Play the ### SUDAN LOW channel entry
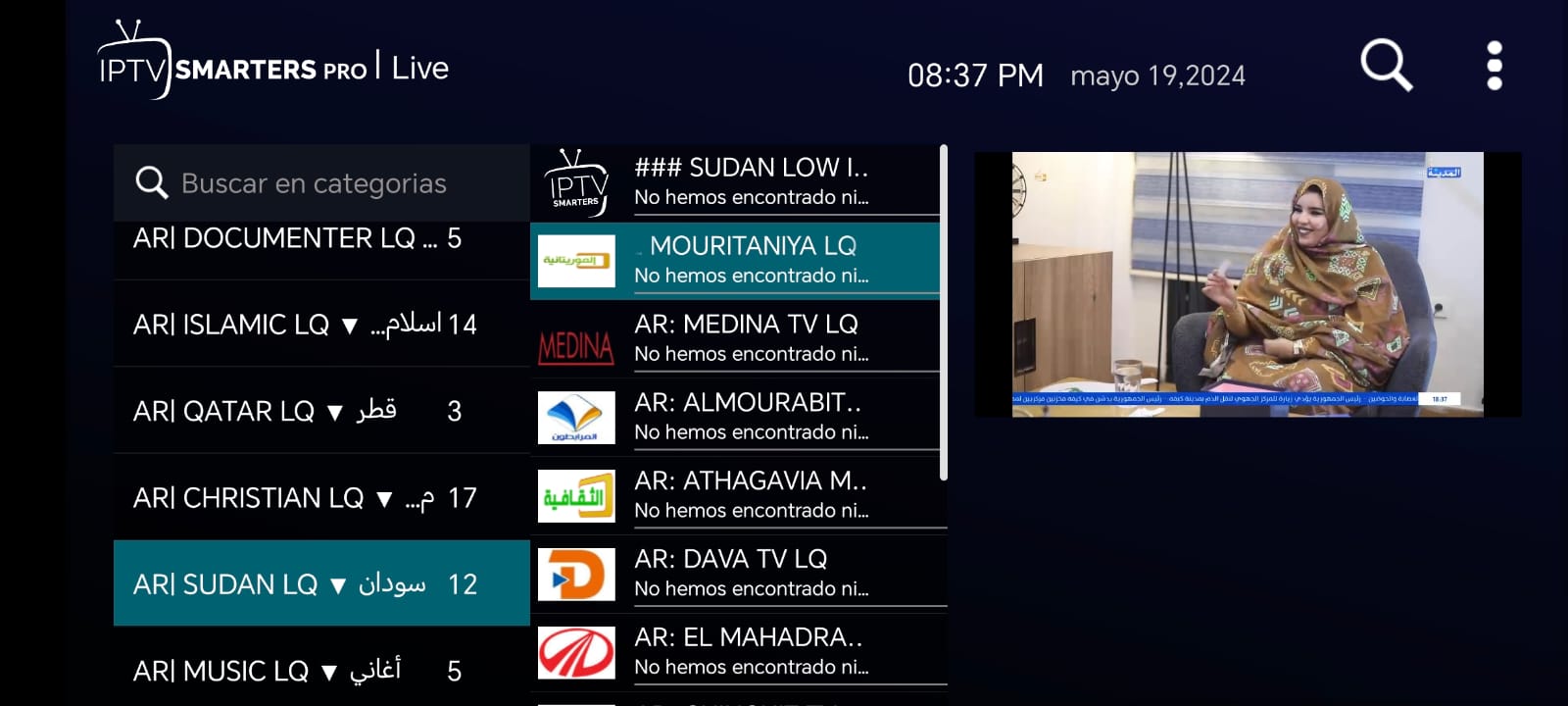The width and height of the screenshot is (1568, 706). (x=737, y=180)
